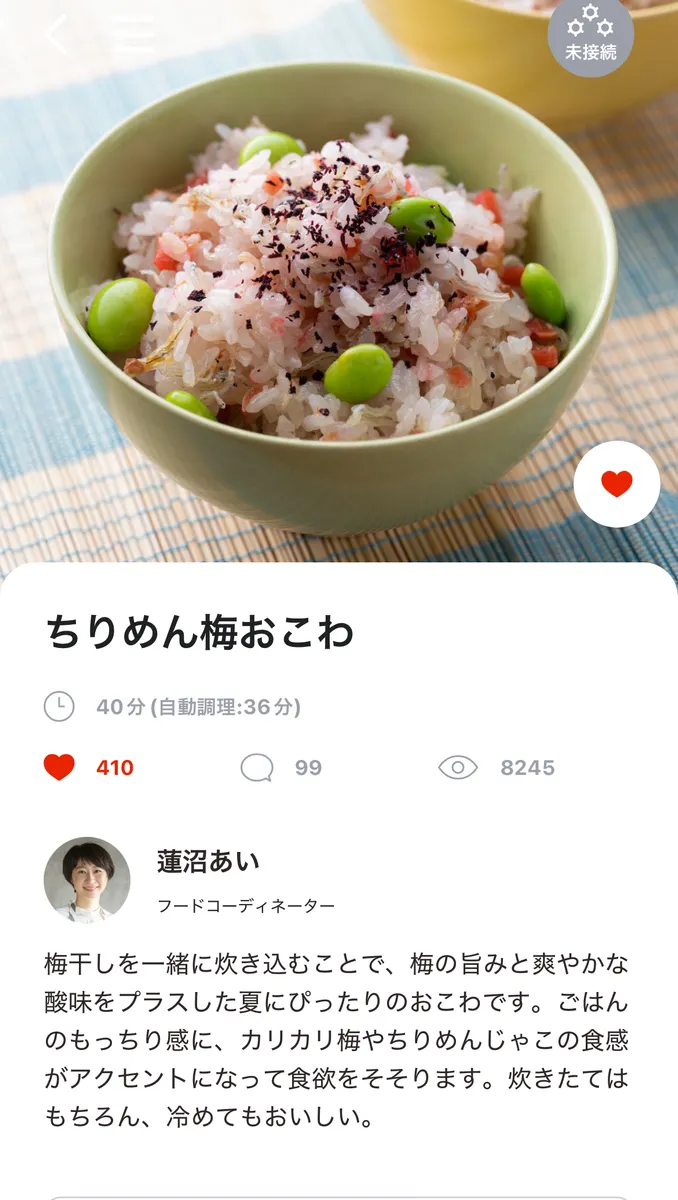Tap the red heart next to 410
The width and height of the screenshot is (678, 1200).
(x=60, y=768)
